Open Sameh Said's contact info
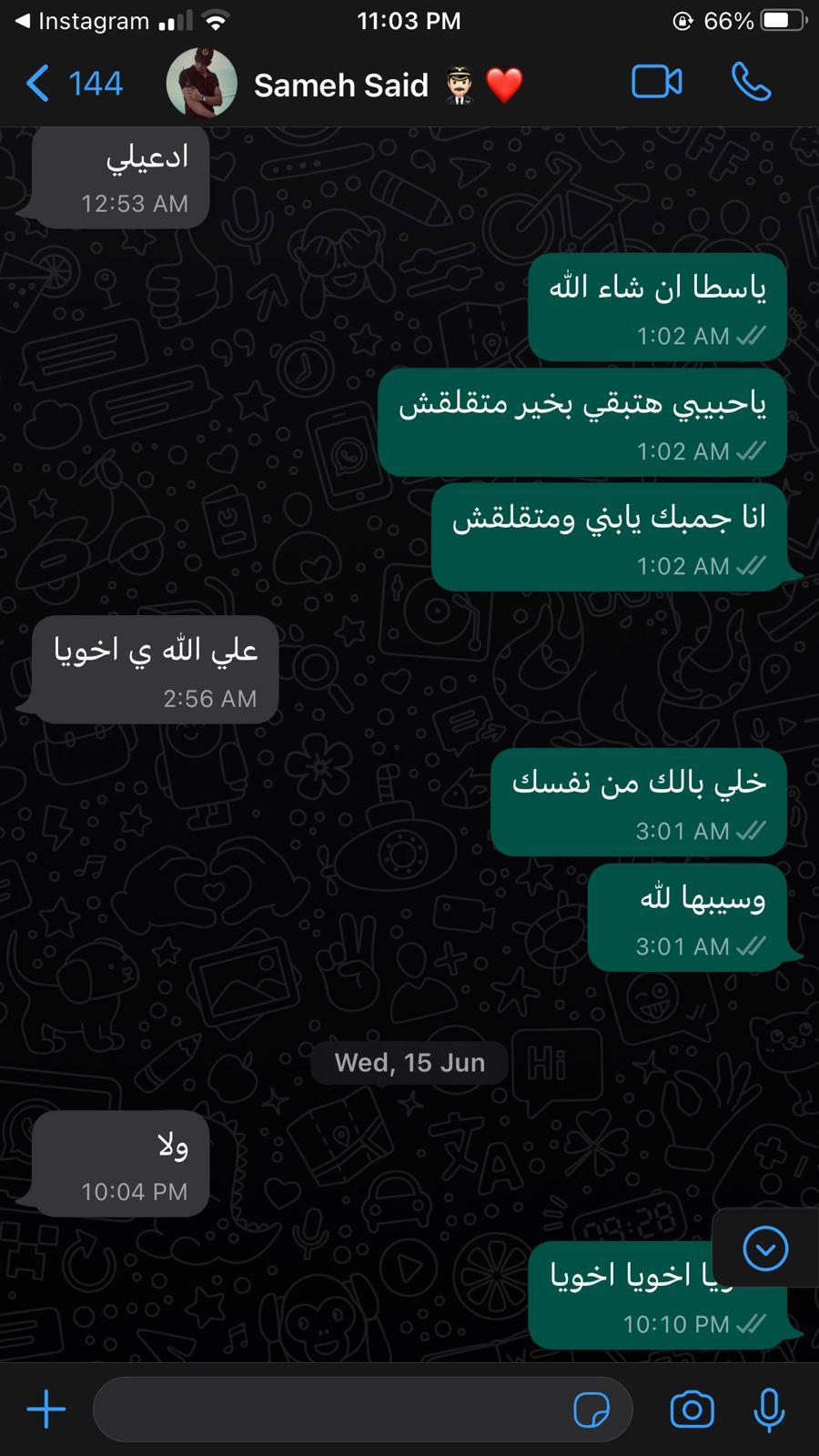Screen dimensions: 819x1456 click(x=341, y=86)
